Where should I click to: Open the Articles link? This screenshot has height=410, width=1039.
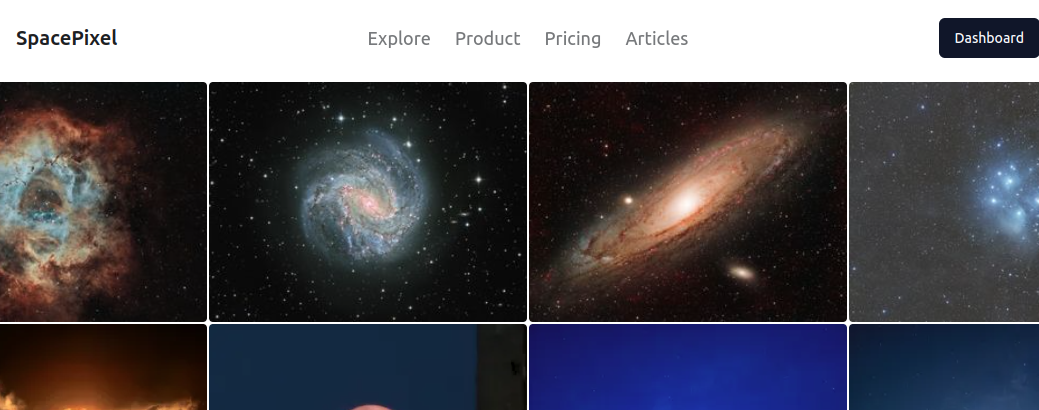coord(656,39)
